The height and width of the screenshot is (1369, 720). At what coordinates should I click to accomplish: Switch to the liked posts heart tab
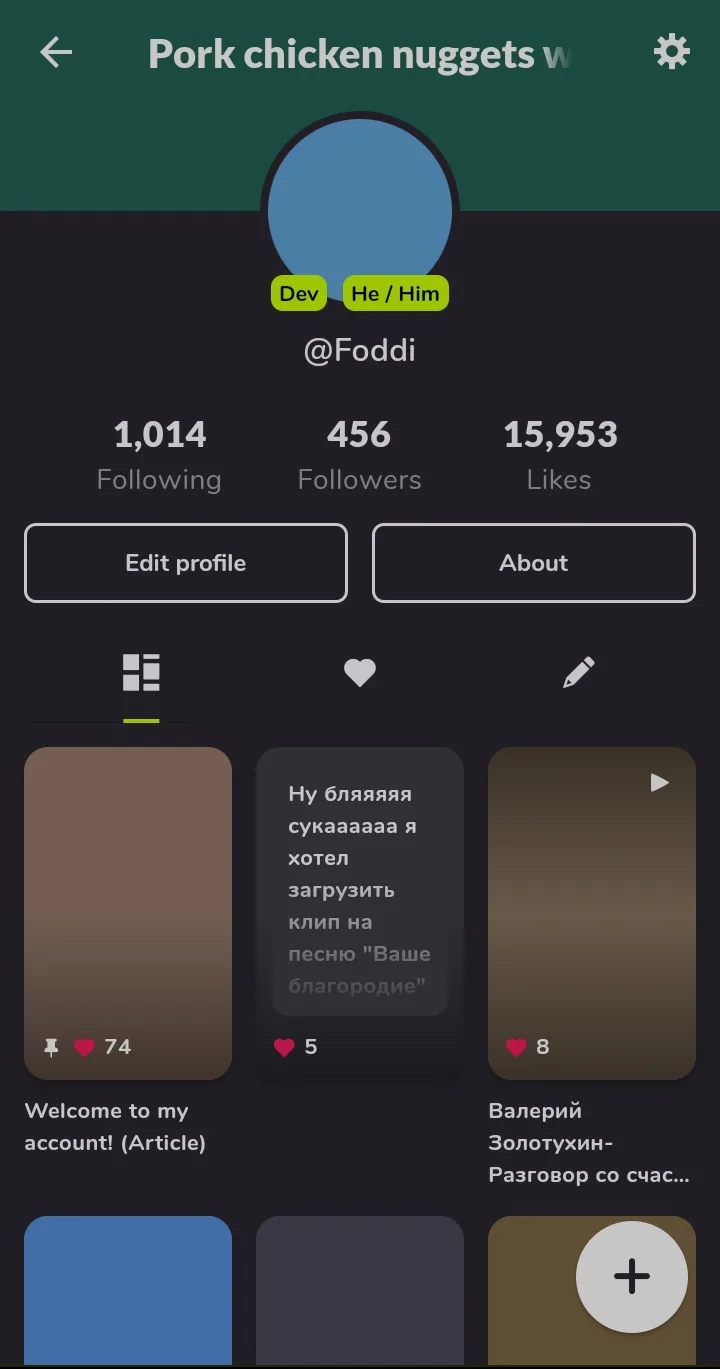point(360,673)
